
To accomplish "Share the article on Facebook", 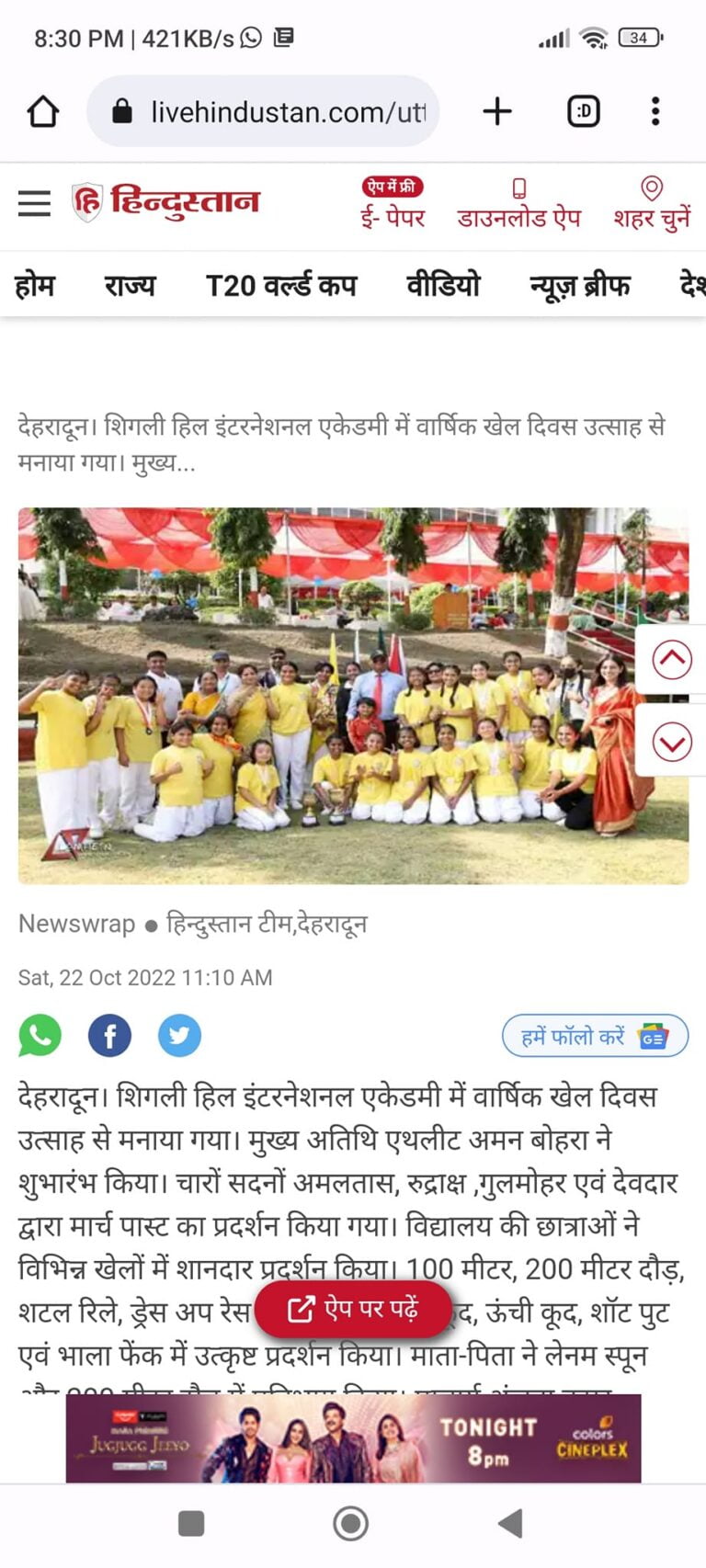I will (109, 1036).
